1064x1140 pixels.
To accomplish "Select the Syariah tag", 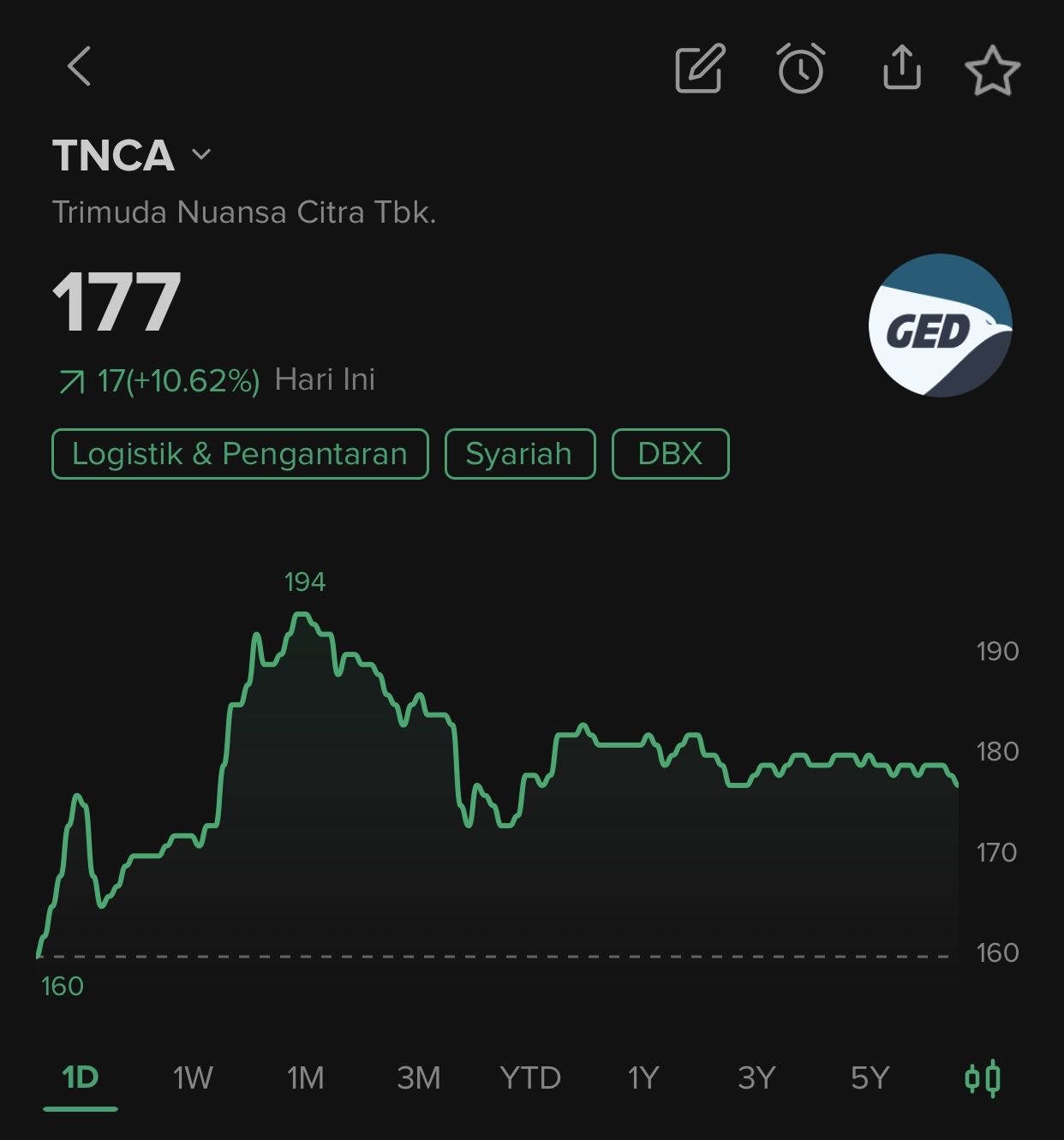I will tap(518, 454).
